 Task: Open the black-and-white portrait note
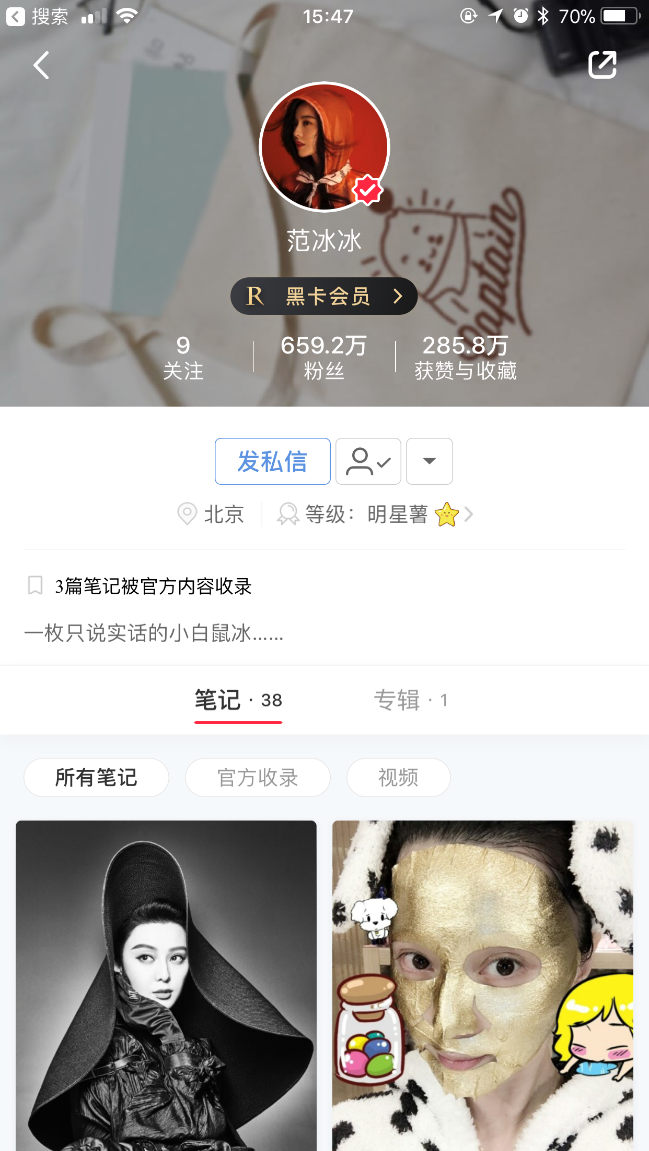pyautogui.click(x=166, y=985)
